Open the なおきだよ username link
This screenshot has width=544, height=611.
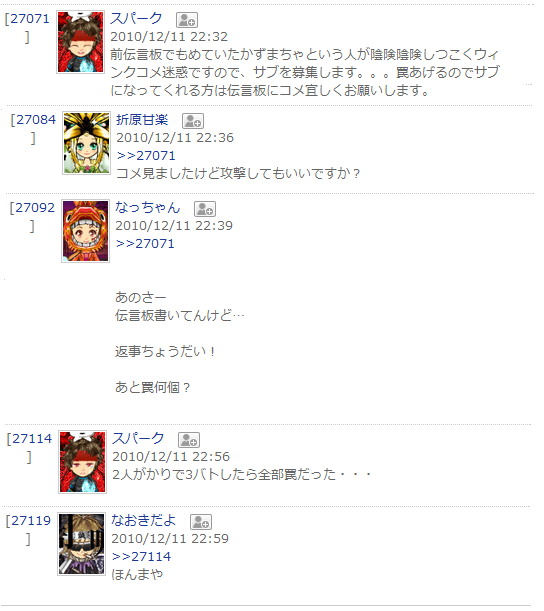(x=144, y=520)
